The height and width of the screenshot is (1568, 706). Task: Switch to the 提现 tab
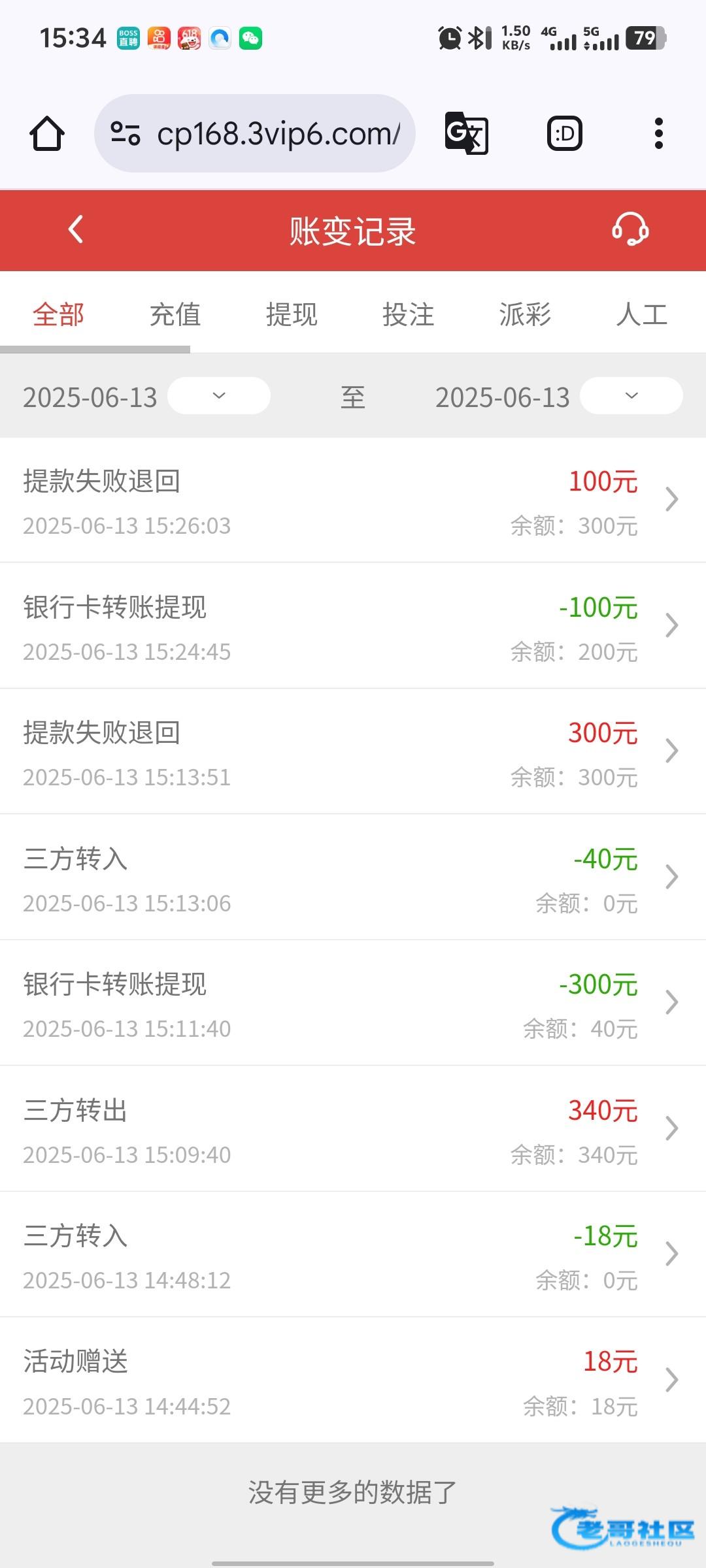click(x=292, y=314)
